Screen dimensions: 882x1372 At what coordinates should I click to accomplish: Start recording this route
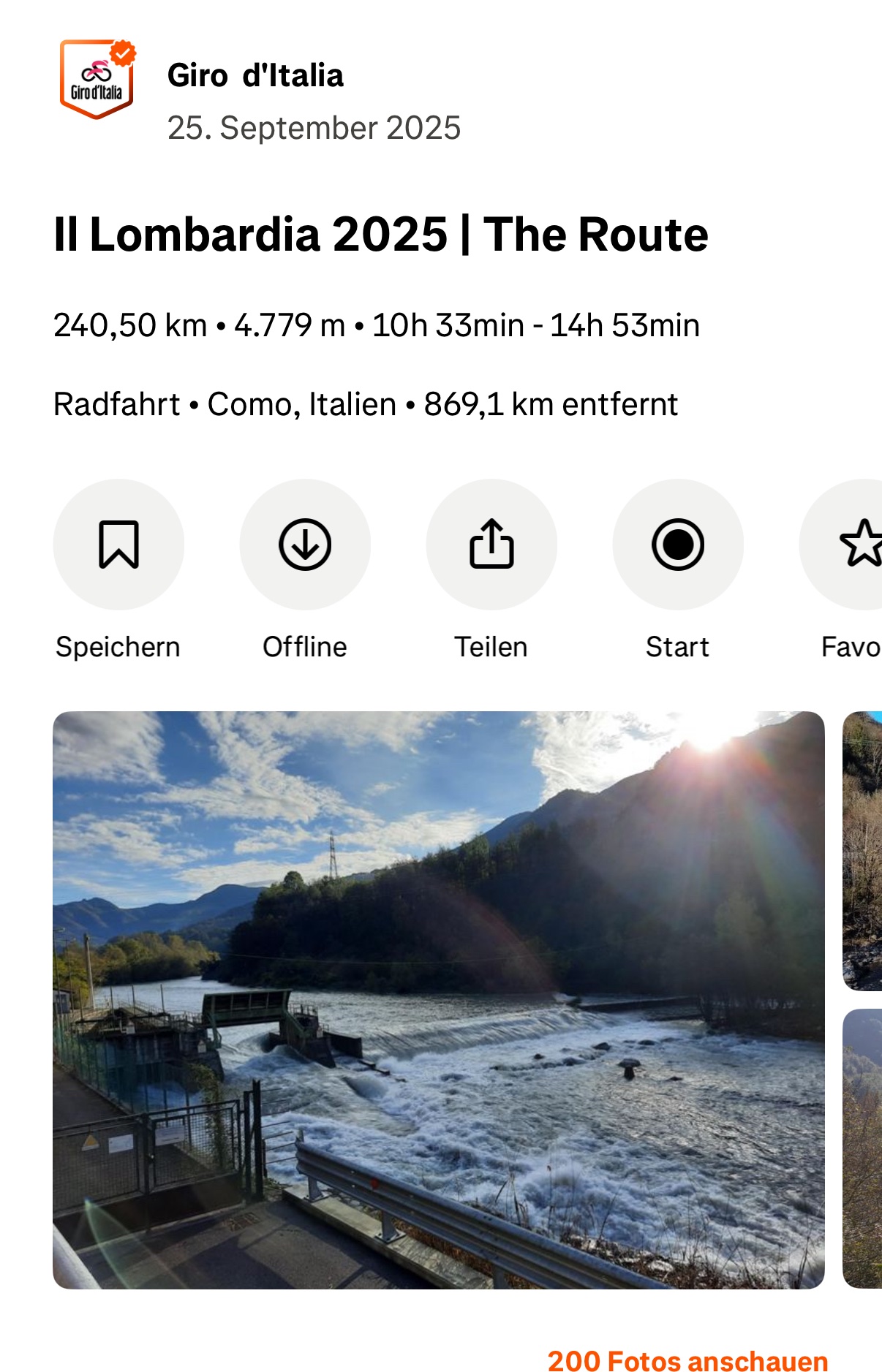point(678,545)
